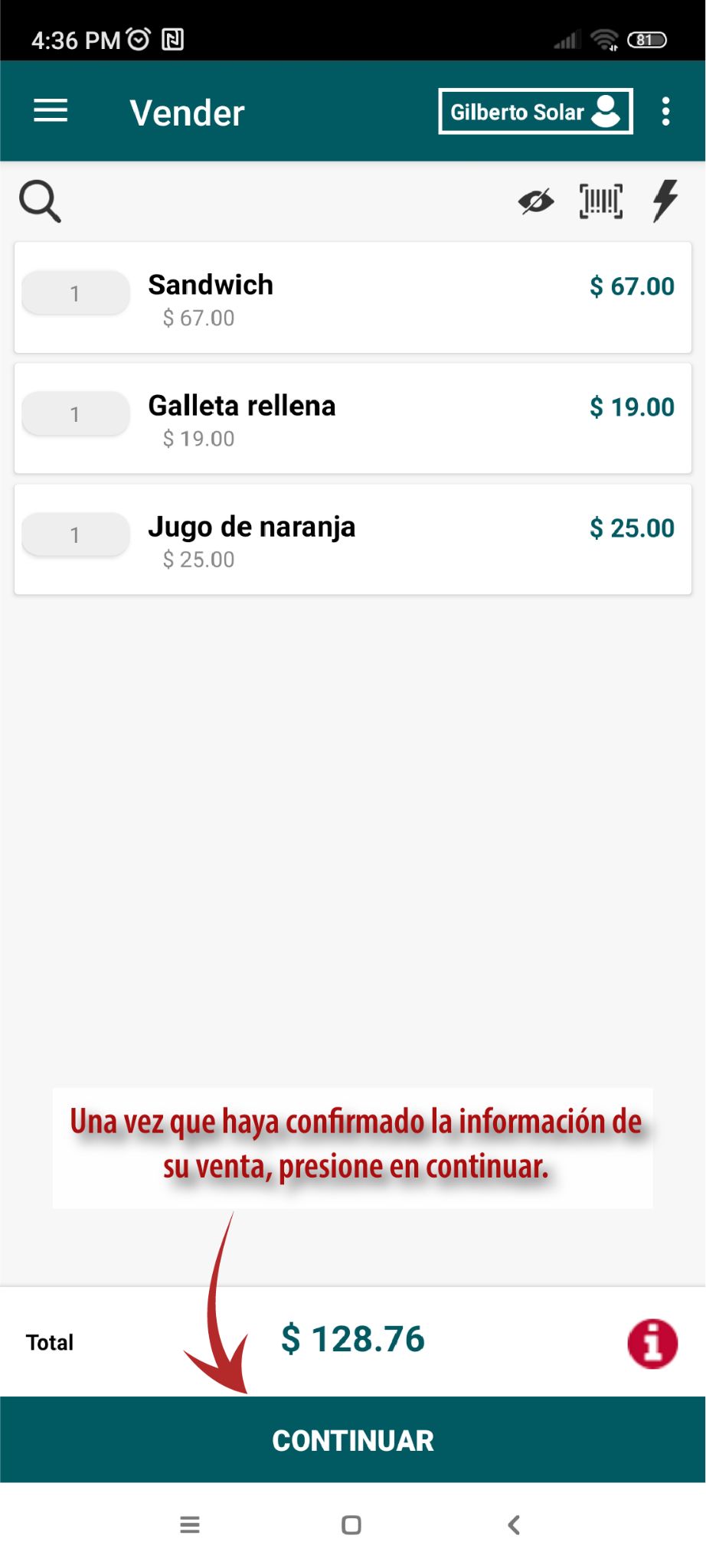Go to the system home screen

(x=351, y=1525)
